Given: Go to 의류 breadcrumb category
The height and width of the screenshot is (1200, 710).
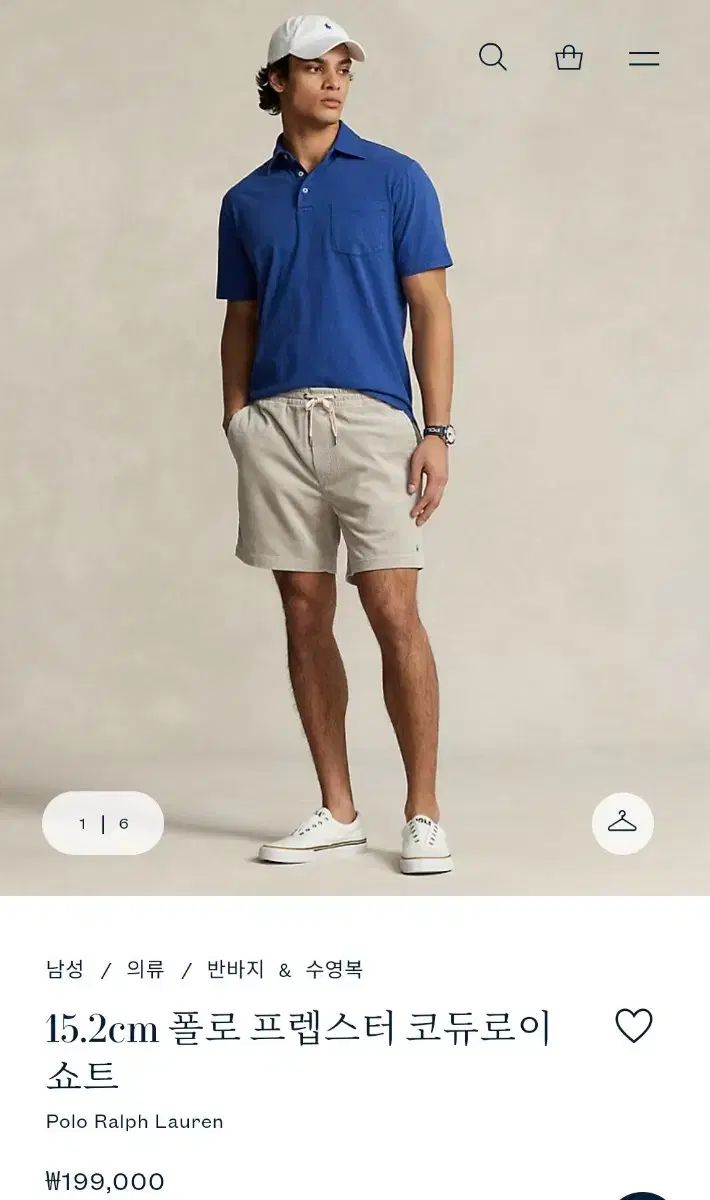Looking at the screenshot, I should point(145,969).
